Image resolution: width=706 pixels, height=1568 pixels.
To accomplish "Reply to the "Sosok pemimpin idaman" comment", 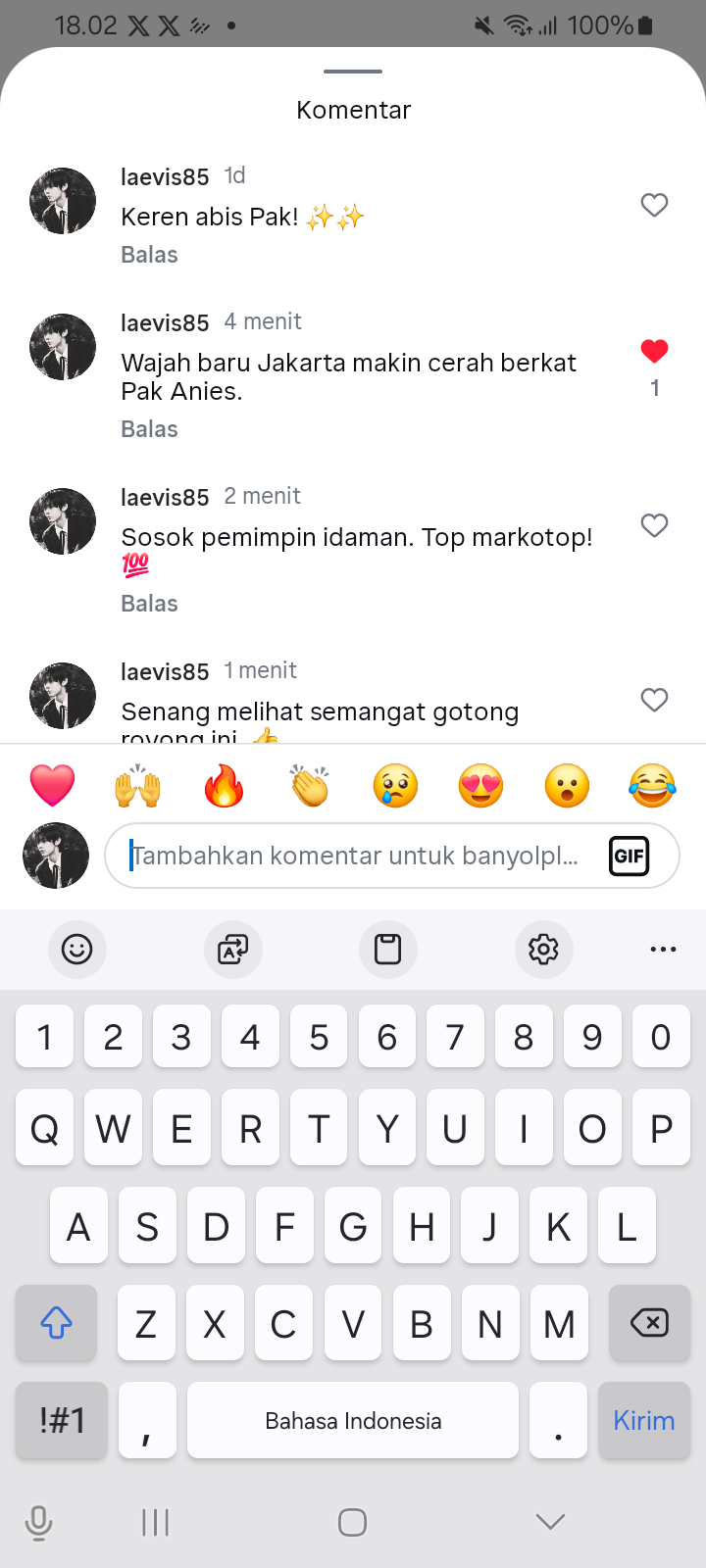I will 149,604.
